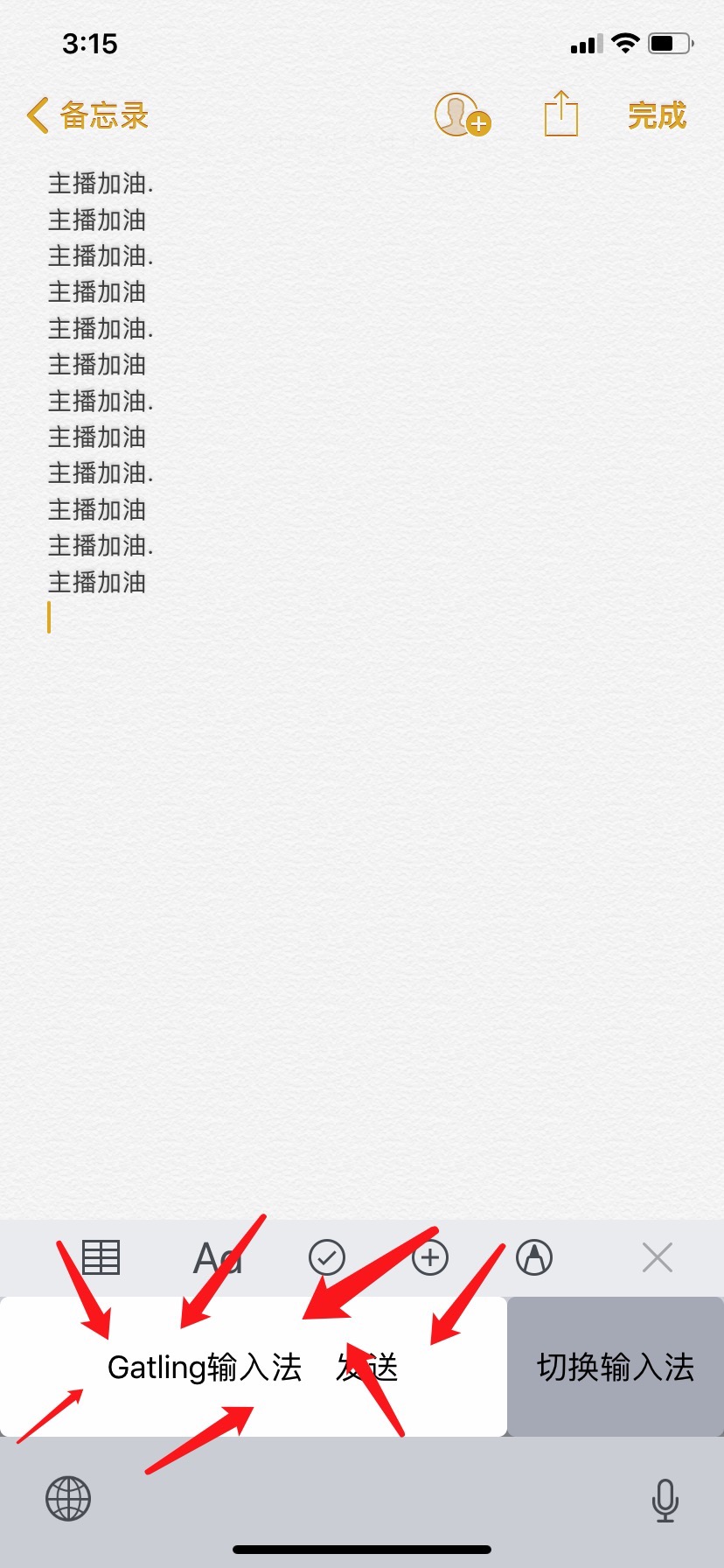Tap the globe keyboard switcher
The height and width of the screenshot is (1568, 724).
pyautogui.click(x=68, y=1499)
